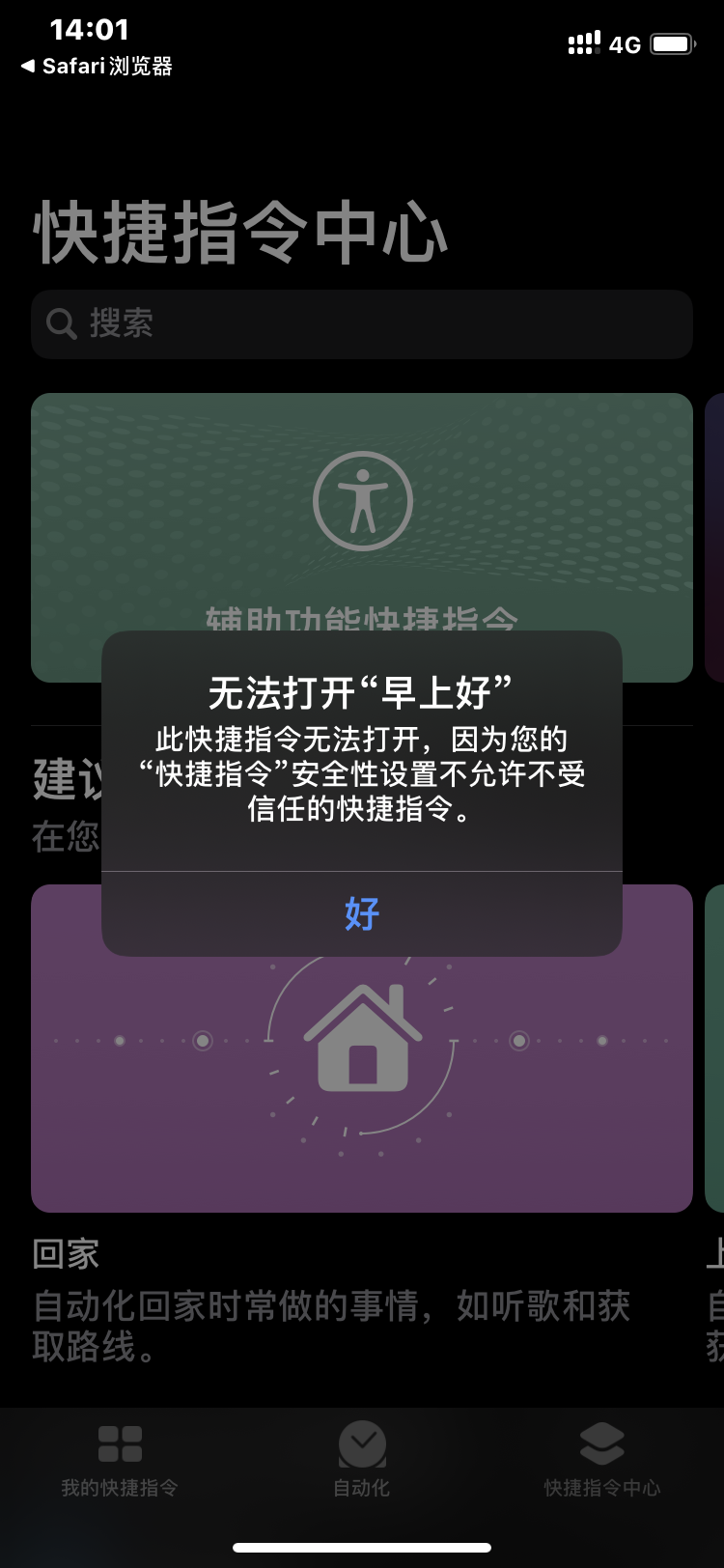Image resolution: width=724 pixels, height=1568 pixels.
Task: Switch to the 自动化 tab
Action: (x=362, y=1460)
